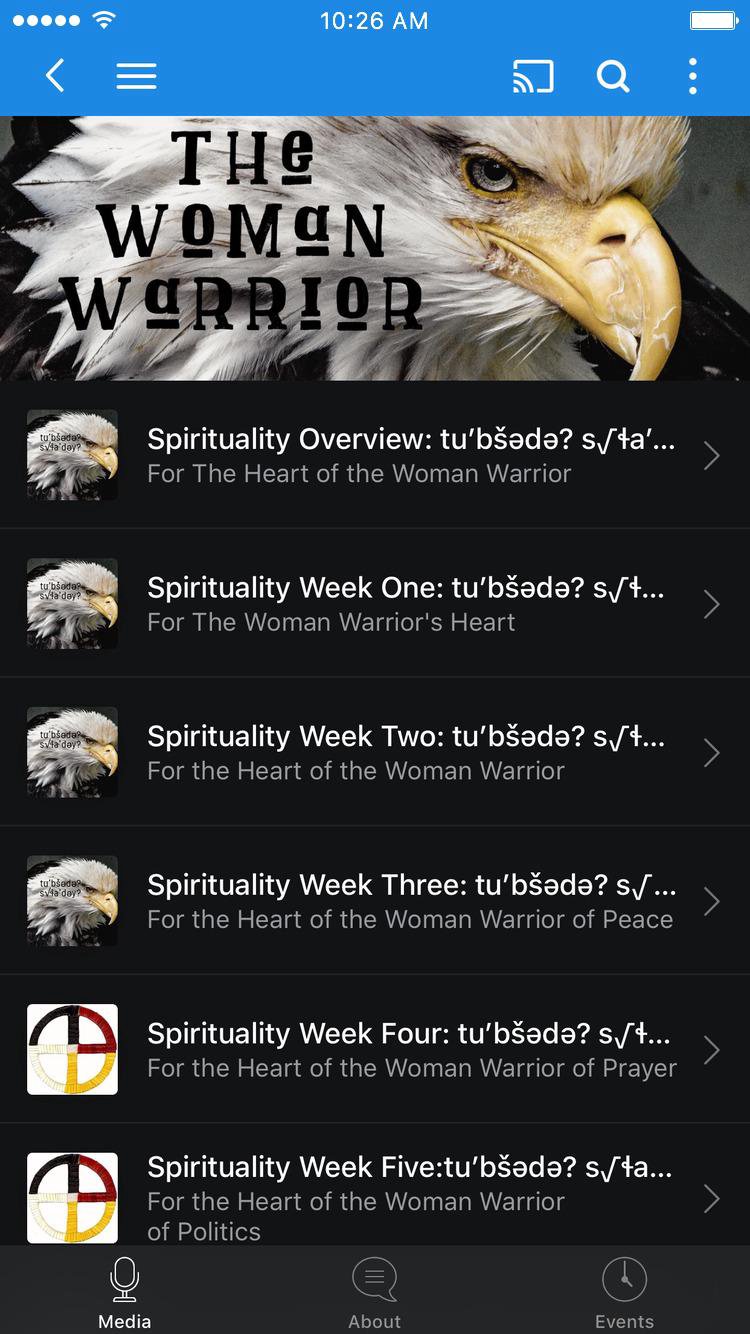Open the hamburger drawer menu
Viewport: 750px width, 1334px height.
136,76
